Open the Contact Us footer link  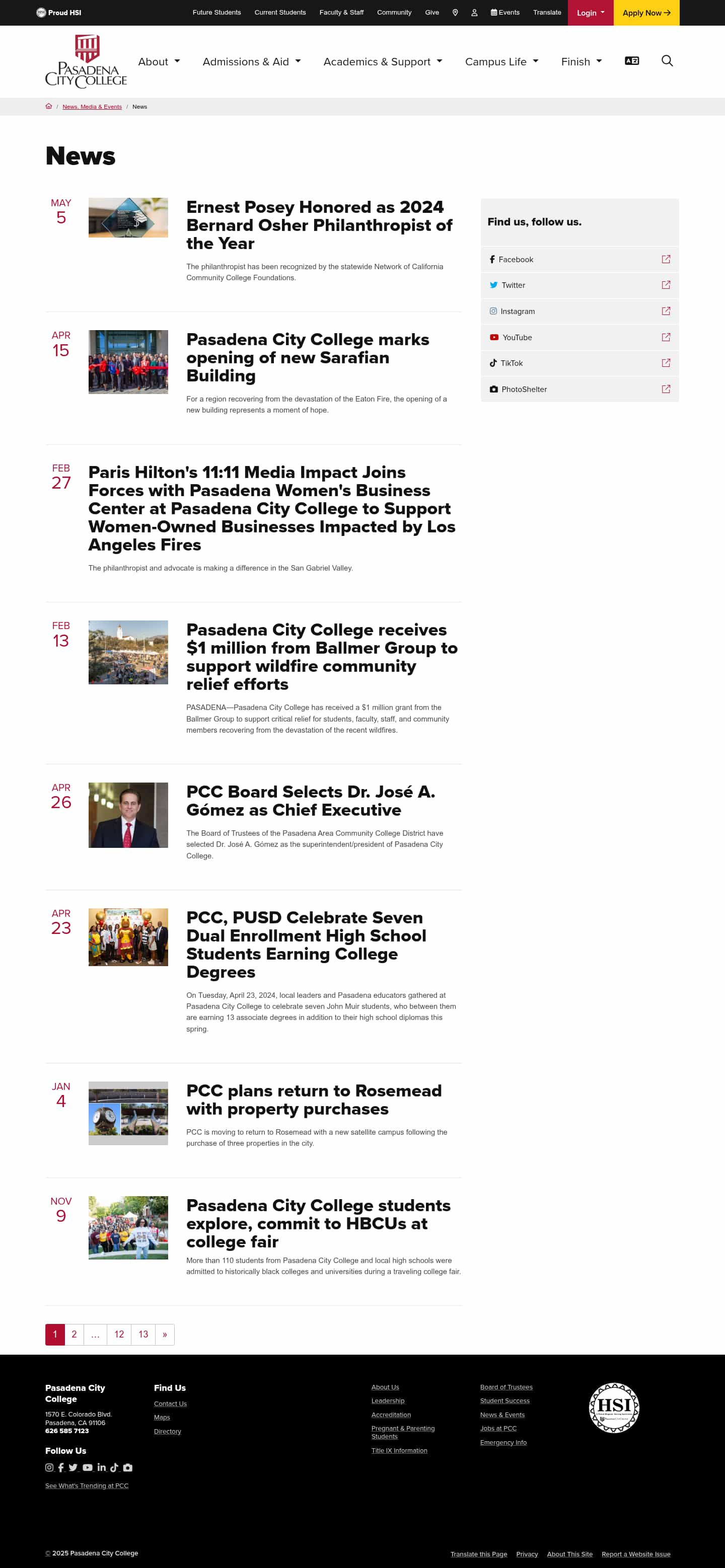tap(170, 1403)
